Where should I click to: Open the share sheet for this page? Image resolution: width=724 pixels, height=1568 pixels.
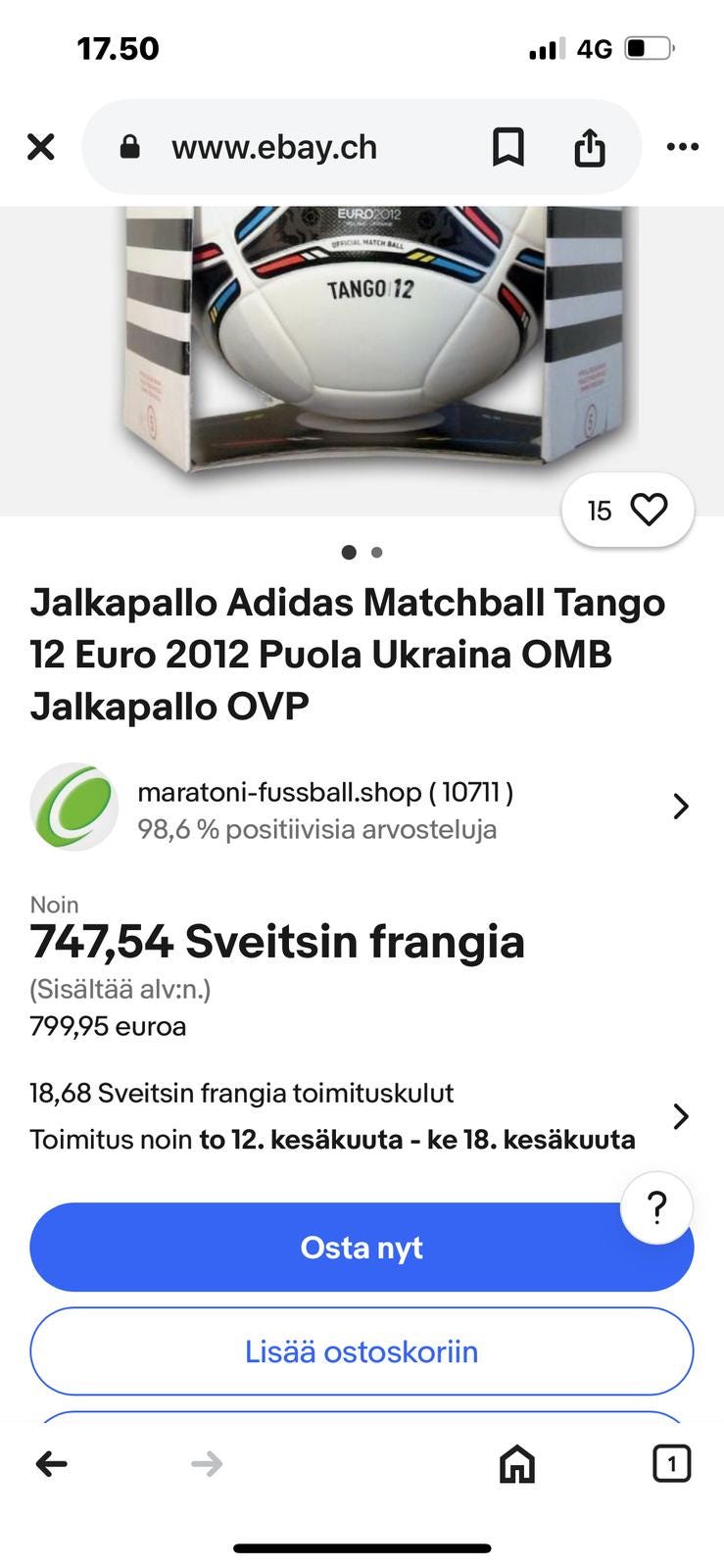click(589, 147)
